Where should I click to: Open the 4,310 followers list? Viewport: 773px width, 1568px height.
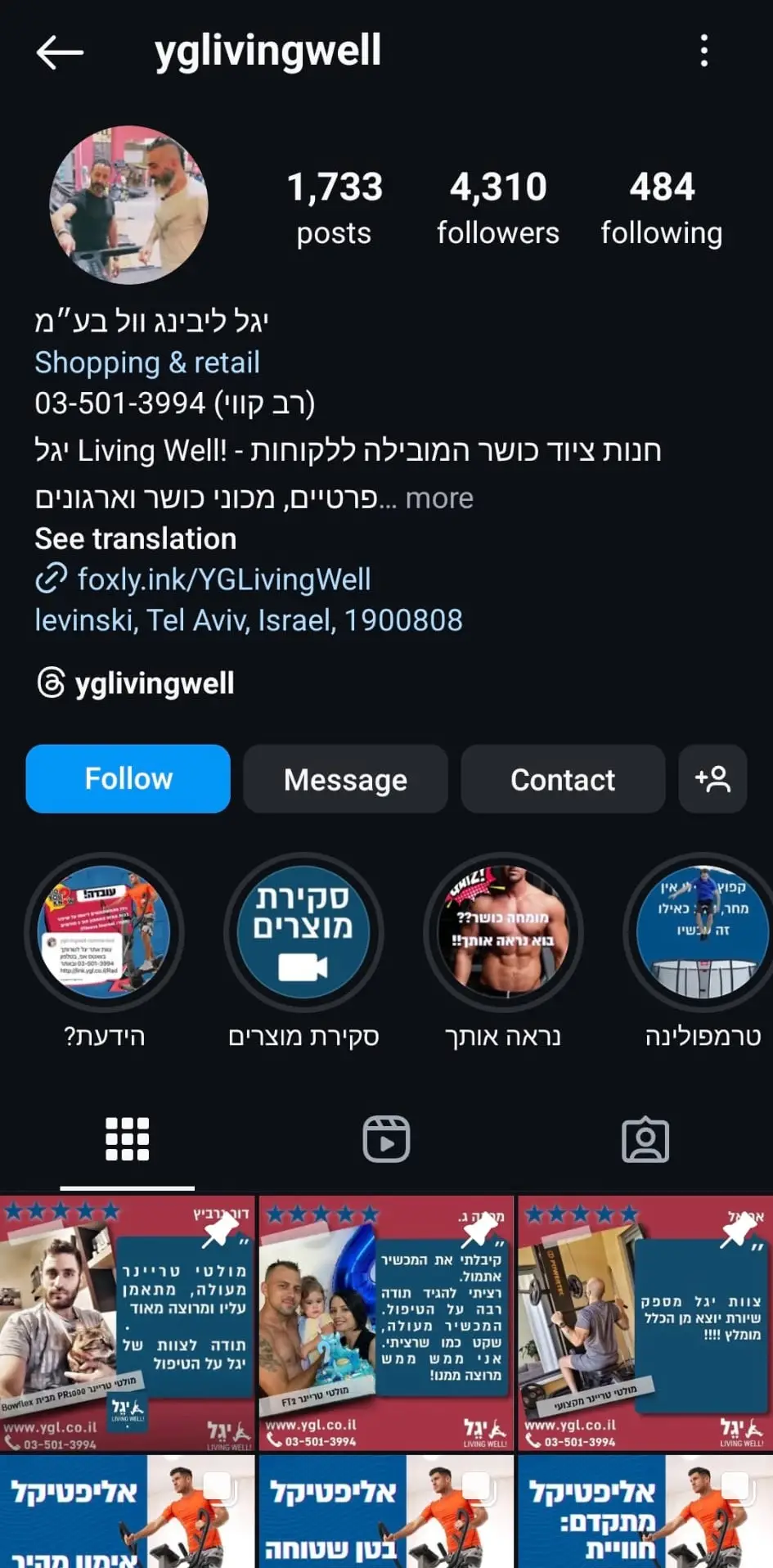tap(497, 208)
